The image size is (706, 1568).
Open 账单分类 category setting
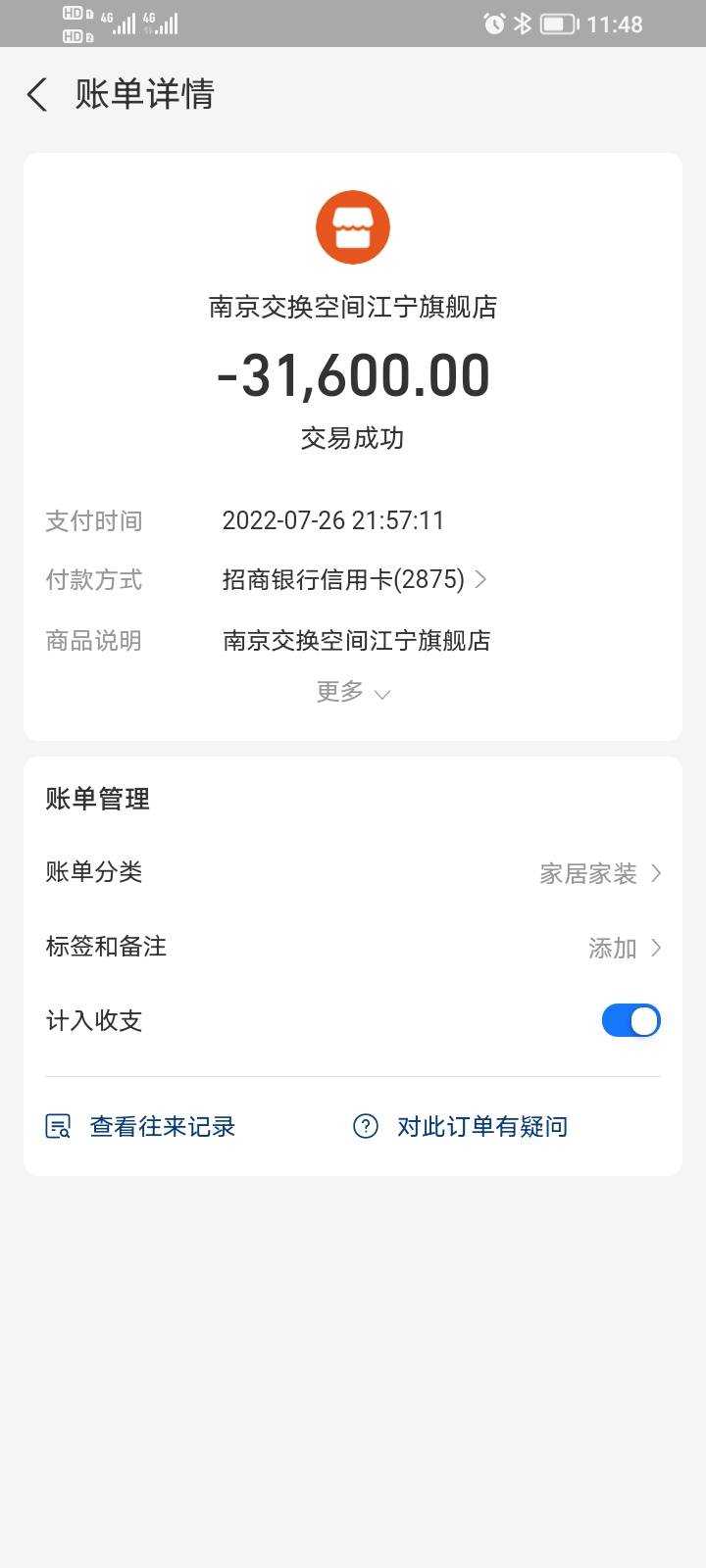[353, 872]
